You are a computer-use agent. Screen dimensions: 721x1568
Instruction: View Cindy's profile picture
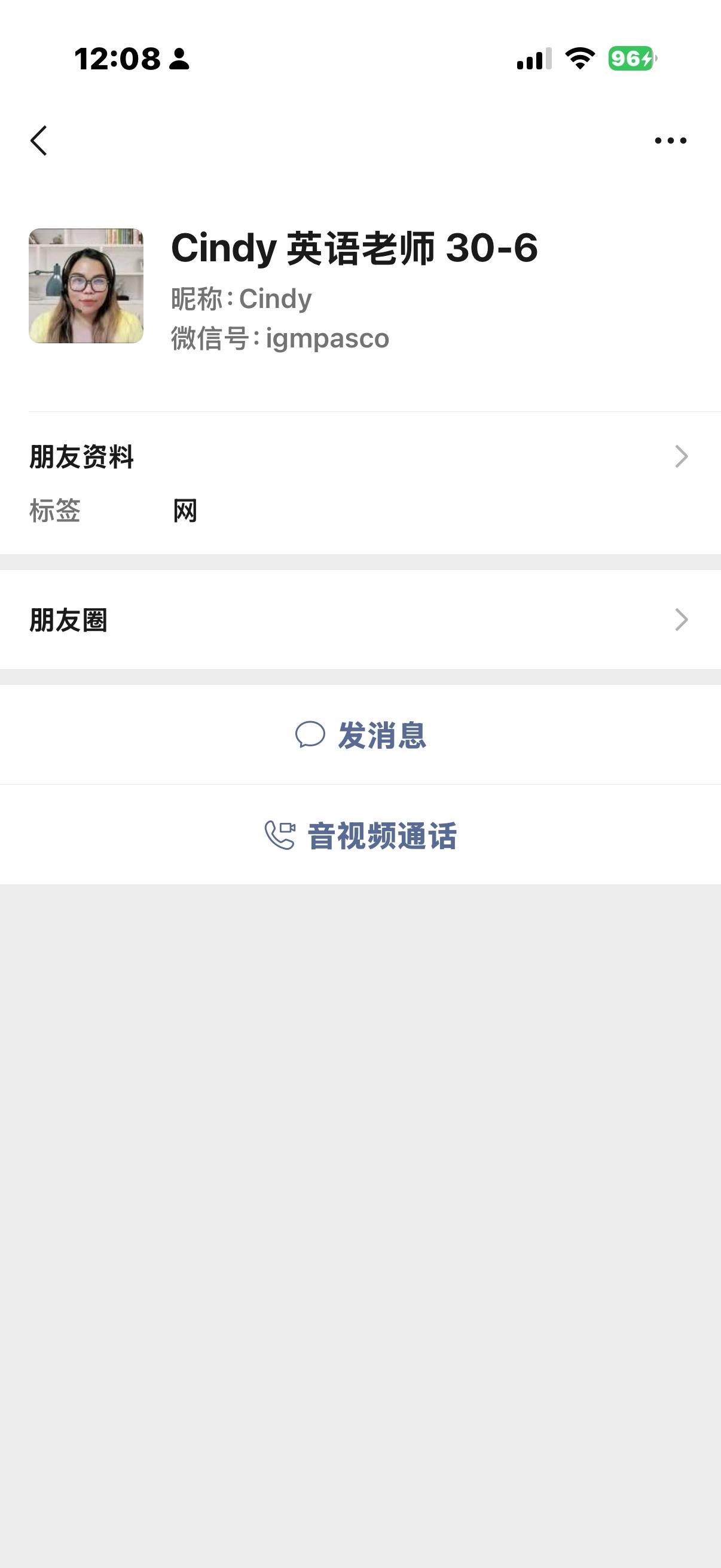pos(85,285)
